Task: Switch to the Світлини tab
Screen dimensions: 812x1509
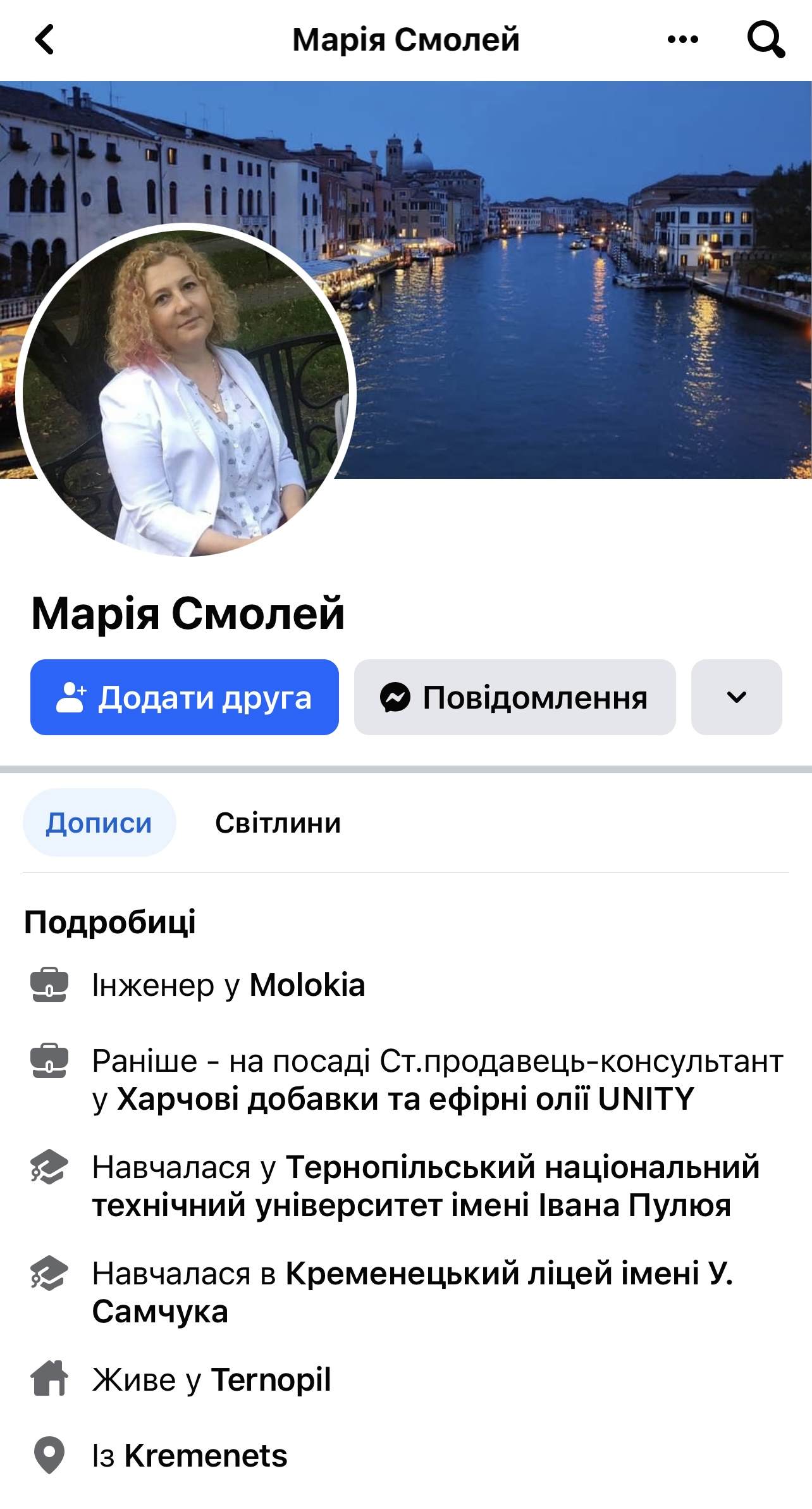Action: coord(278,823)
